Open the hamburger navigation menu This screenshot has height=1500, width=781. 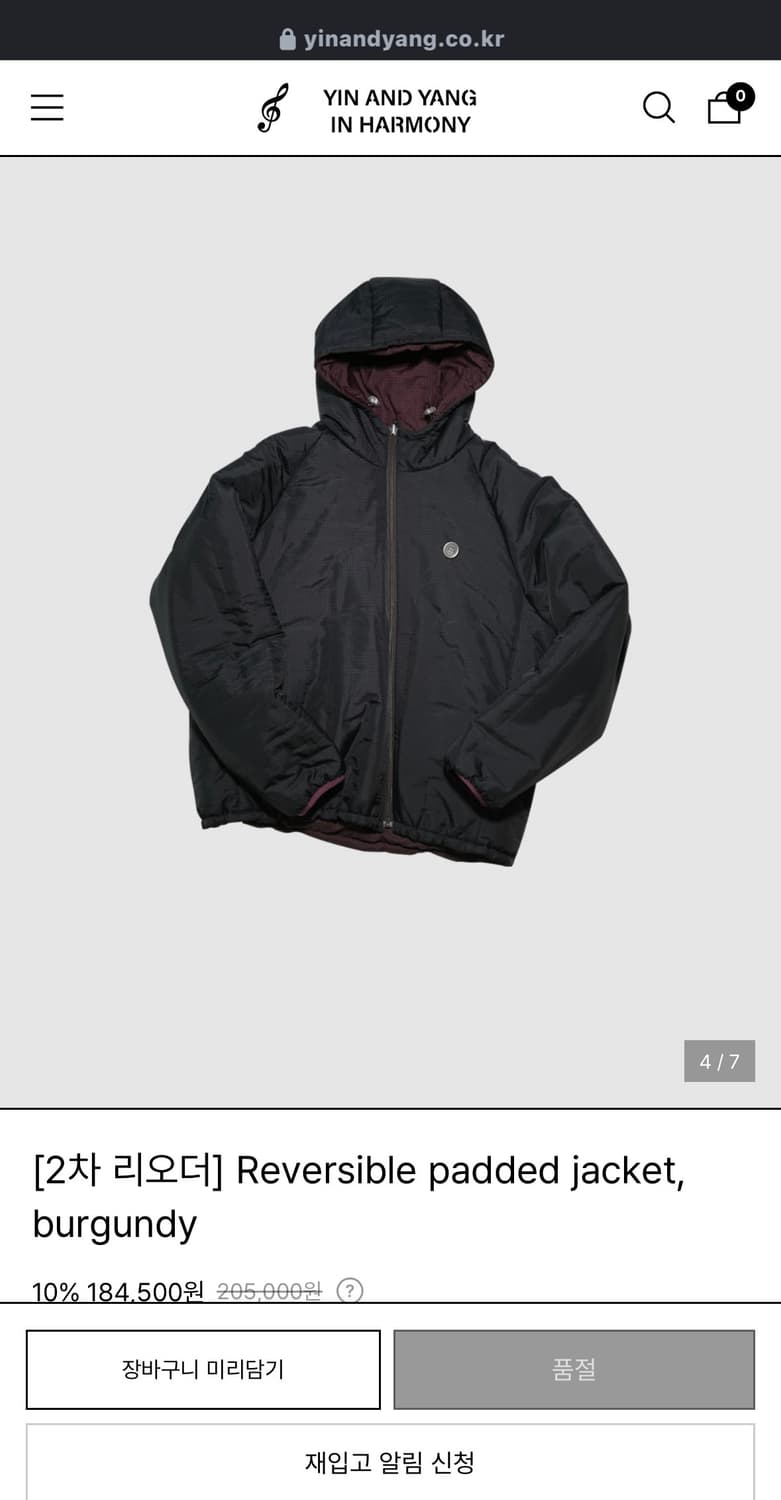(46, 107)
